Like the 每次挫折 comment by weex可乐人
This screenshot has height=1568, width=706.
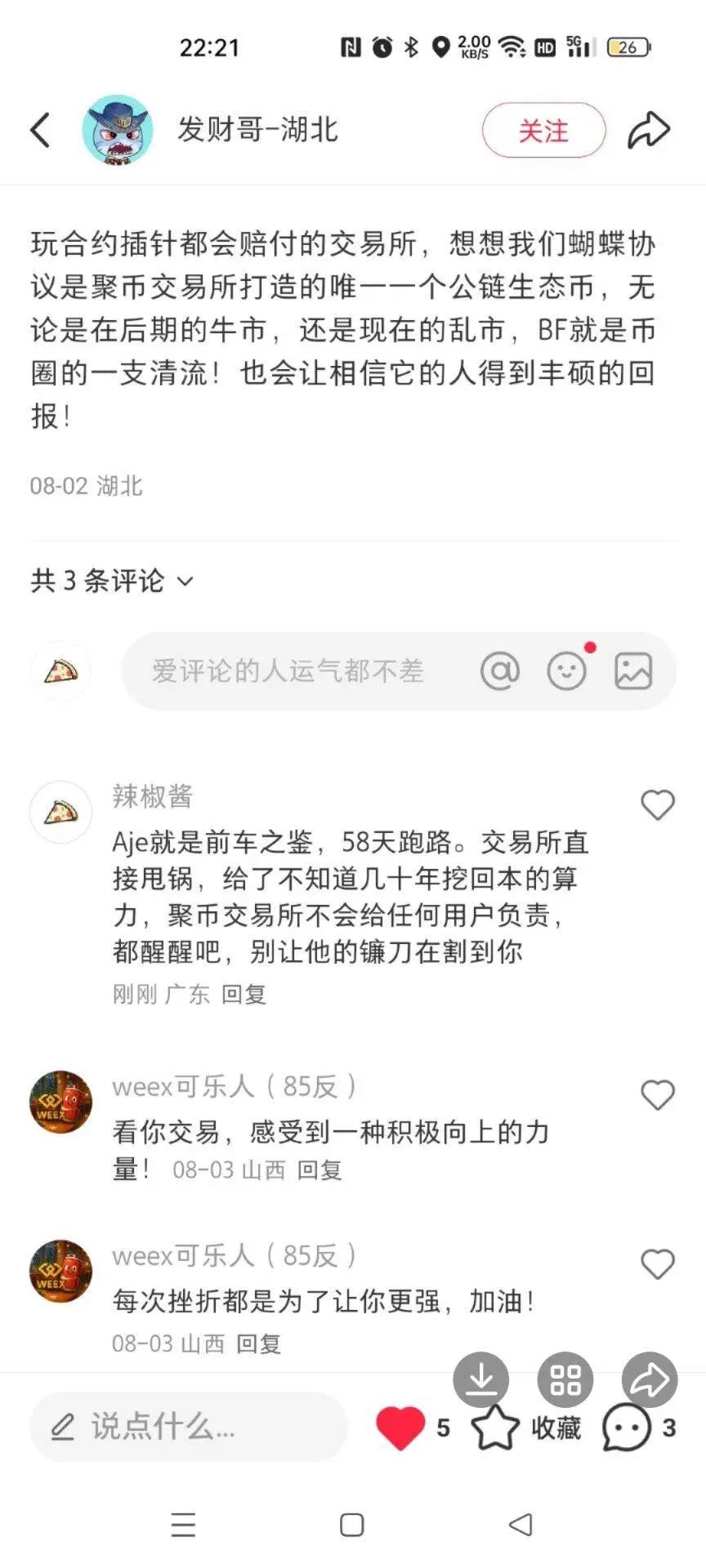pyautogui.click(x=657, y=1264)
